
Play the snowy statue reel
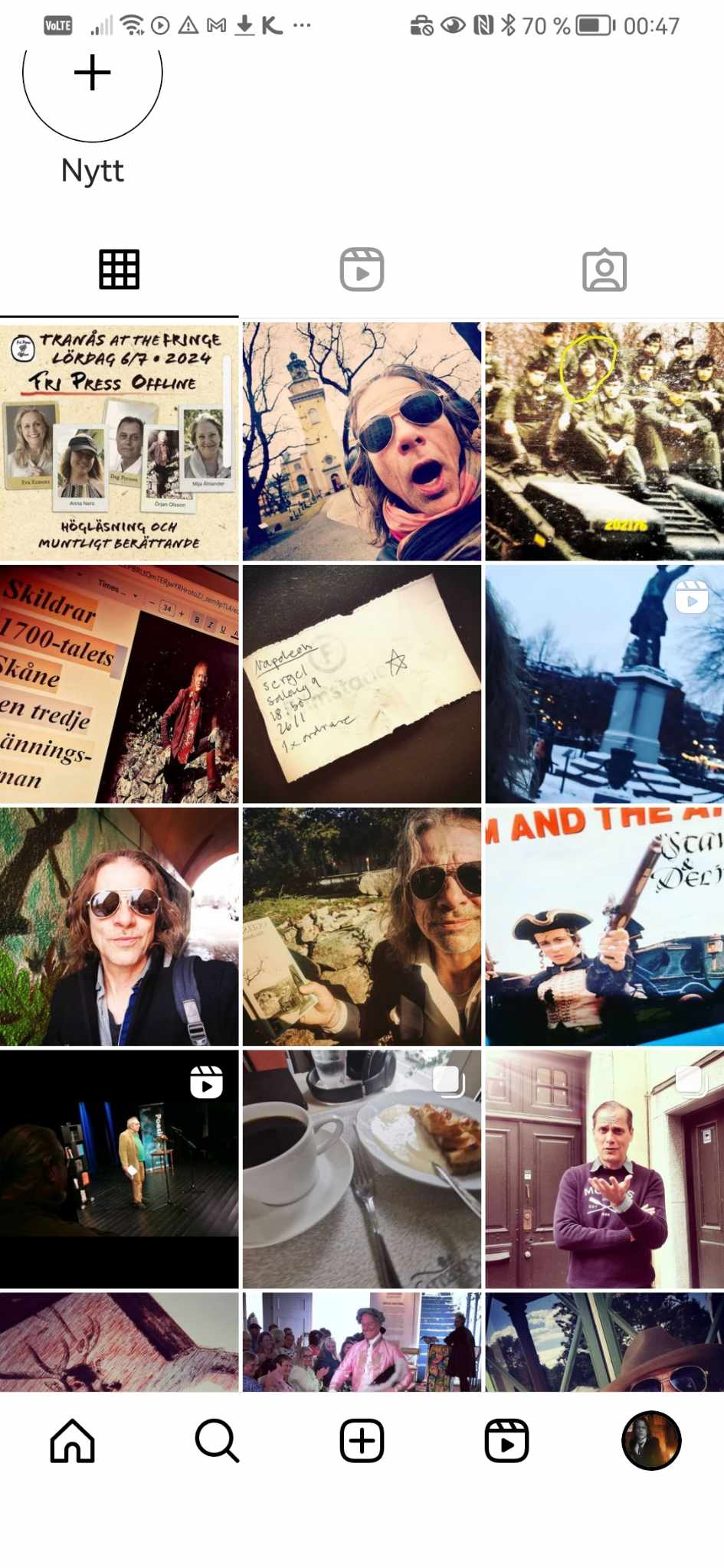[604, 684]
